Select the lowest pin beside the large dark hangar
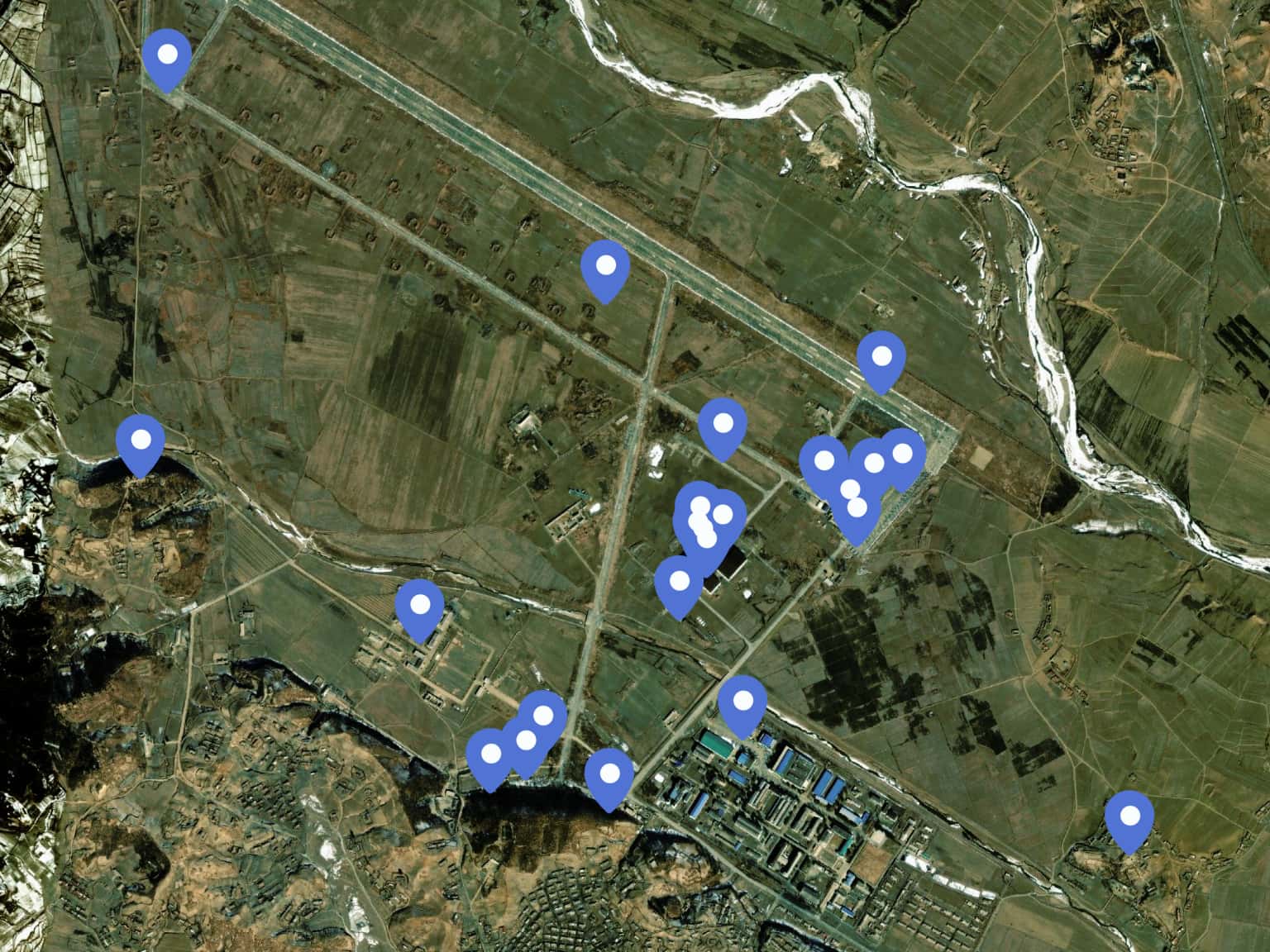Screen dimensions: 1270x952 coord(679,583)
